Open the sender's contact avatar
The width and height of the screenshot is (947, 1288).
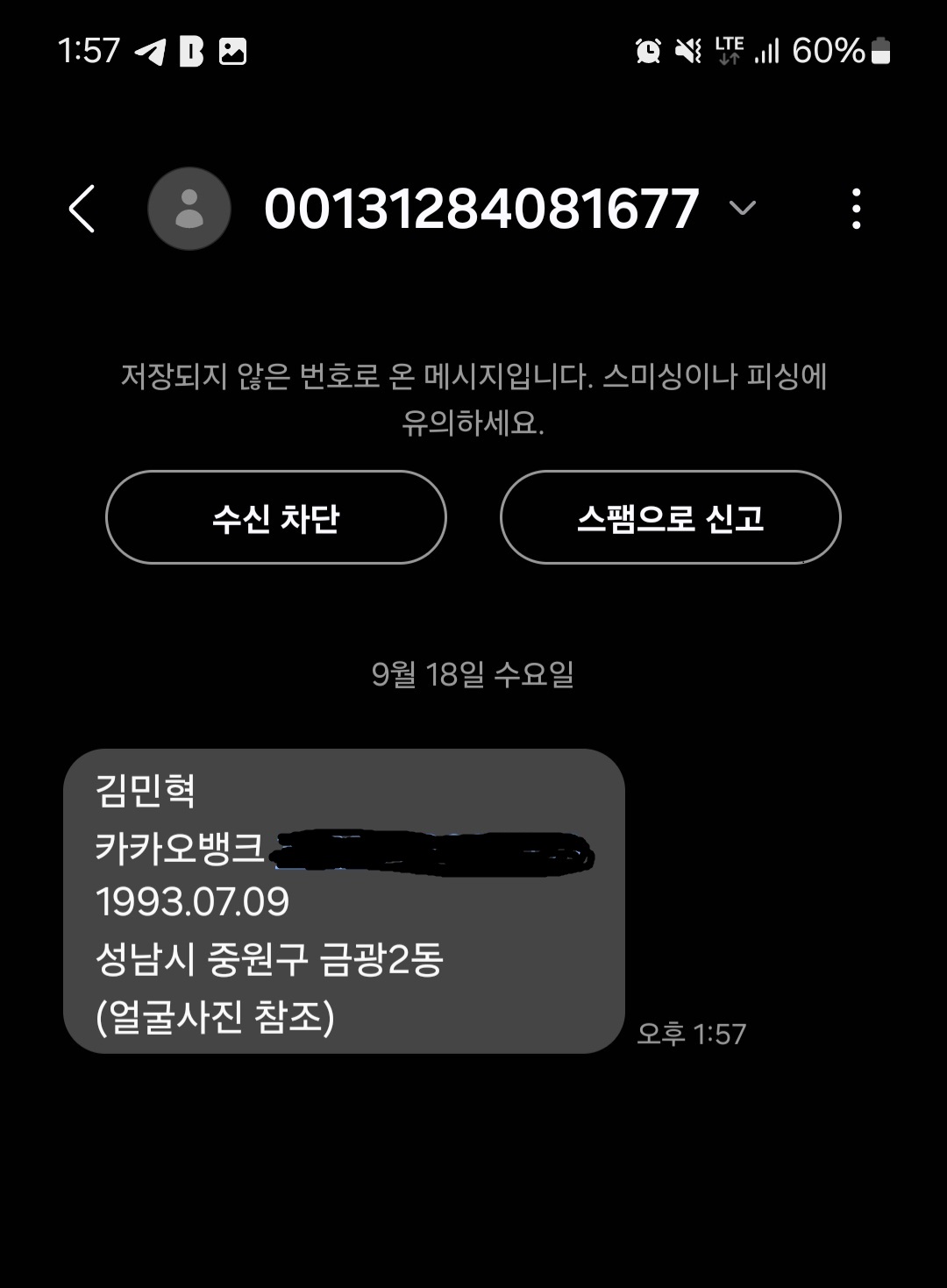pyautogui.click(x=189, y=210)
